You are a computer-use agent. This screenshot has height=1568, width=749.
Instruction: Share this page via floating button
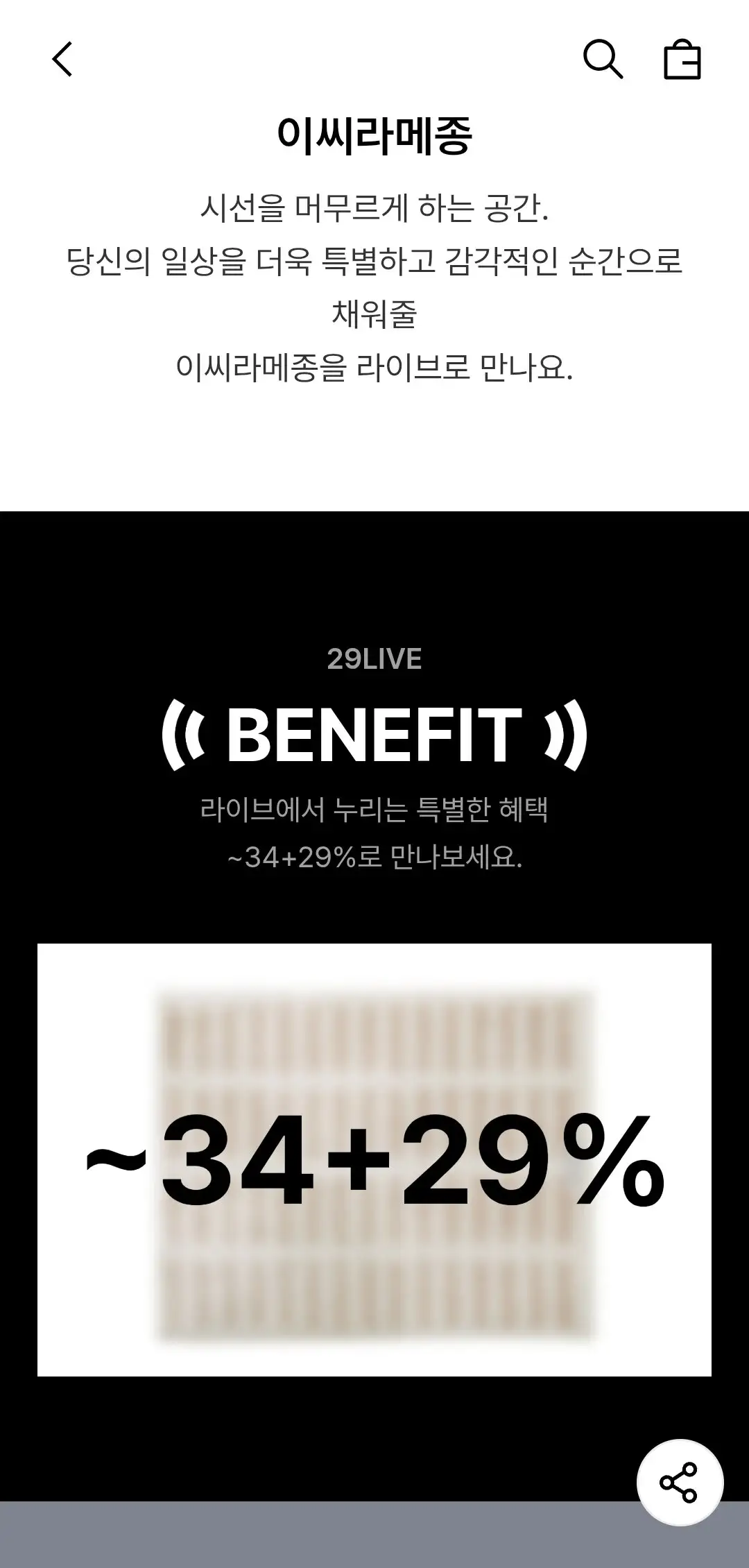(680, 1483)
